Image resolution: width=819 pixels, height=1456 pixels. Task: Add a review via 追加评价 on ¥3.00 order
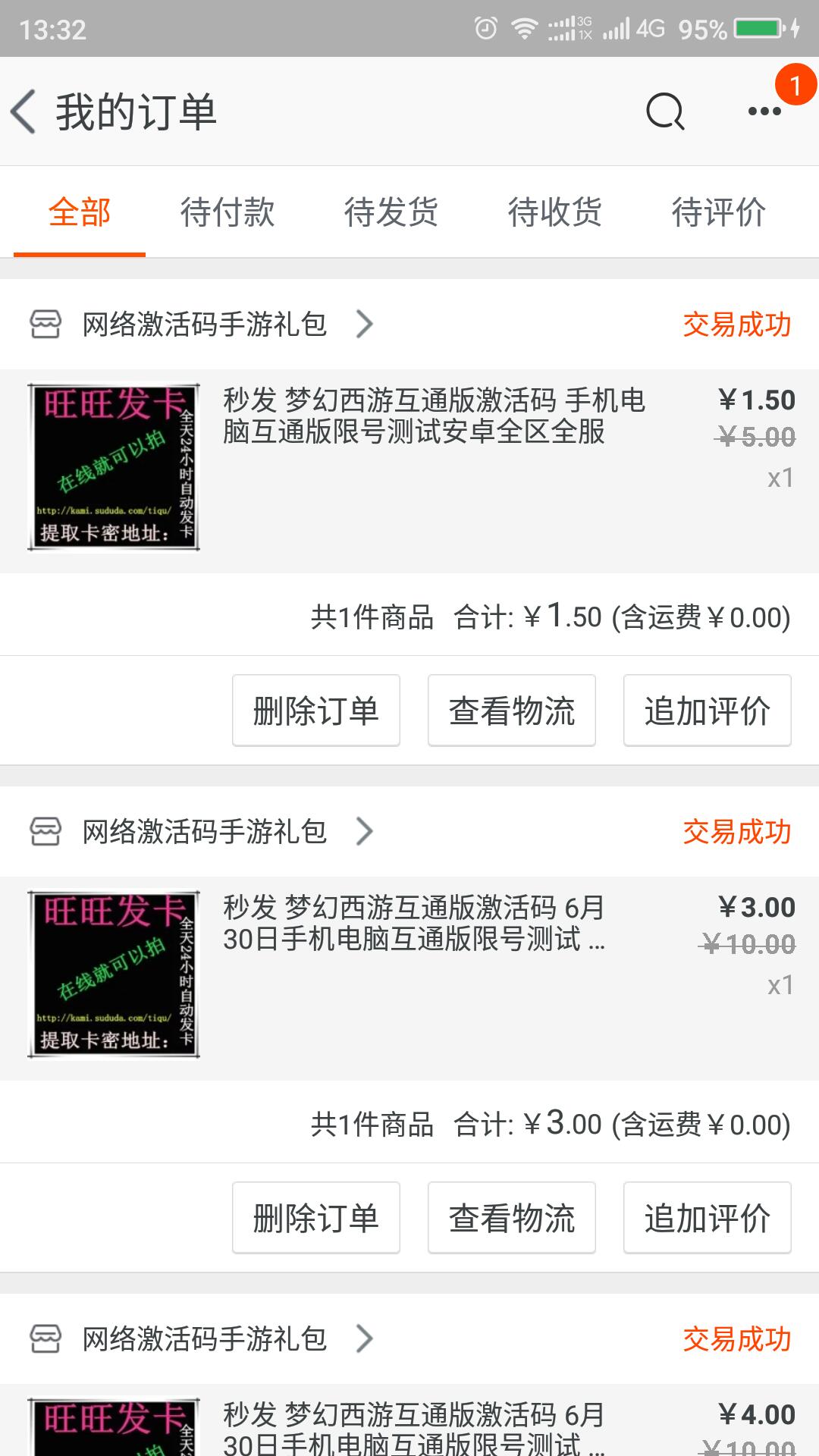(708, 1218)
